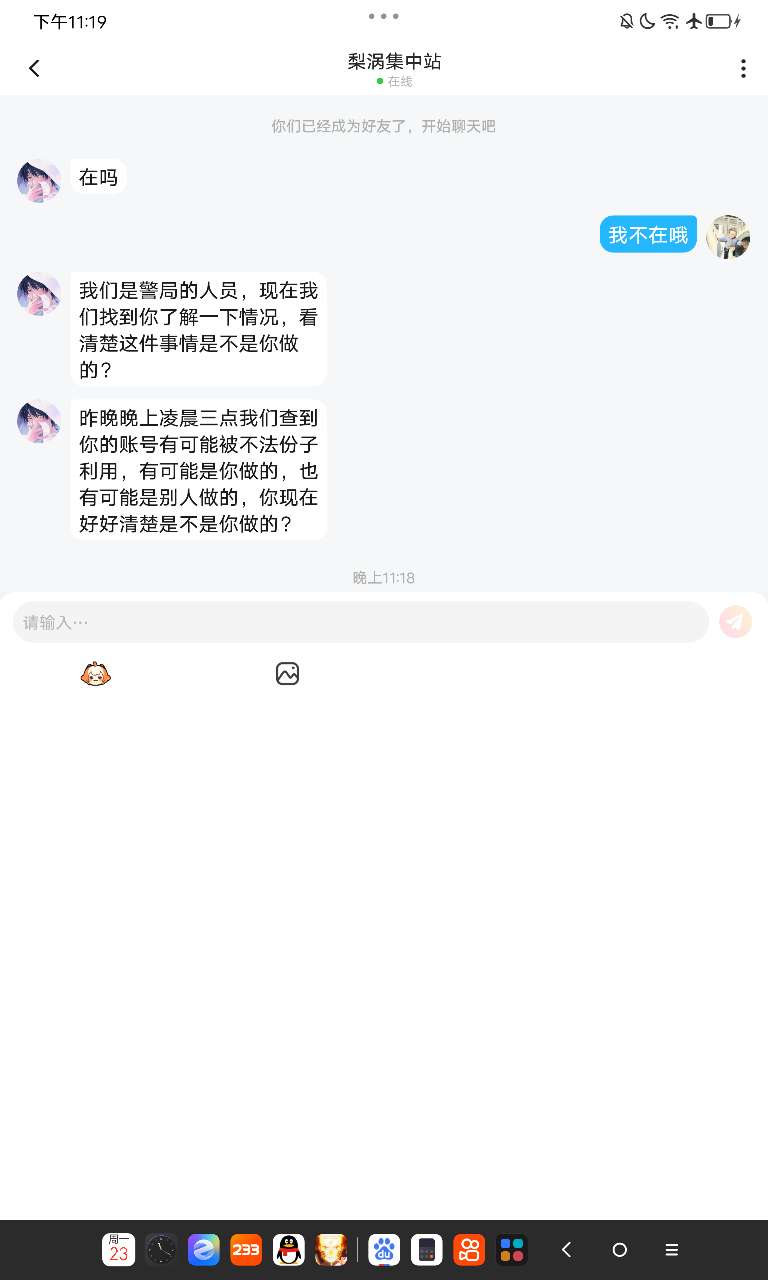
Task: Attach a picture from the gallery
Action: [287, 674]
